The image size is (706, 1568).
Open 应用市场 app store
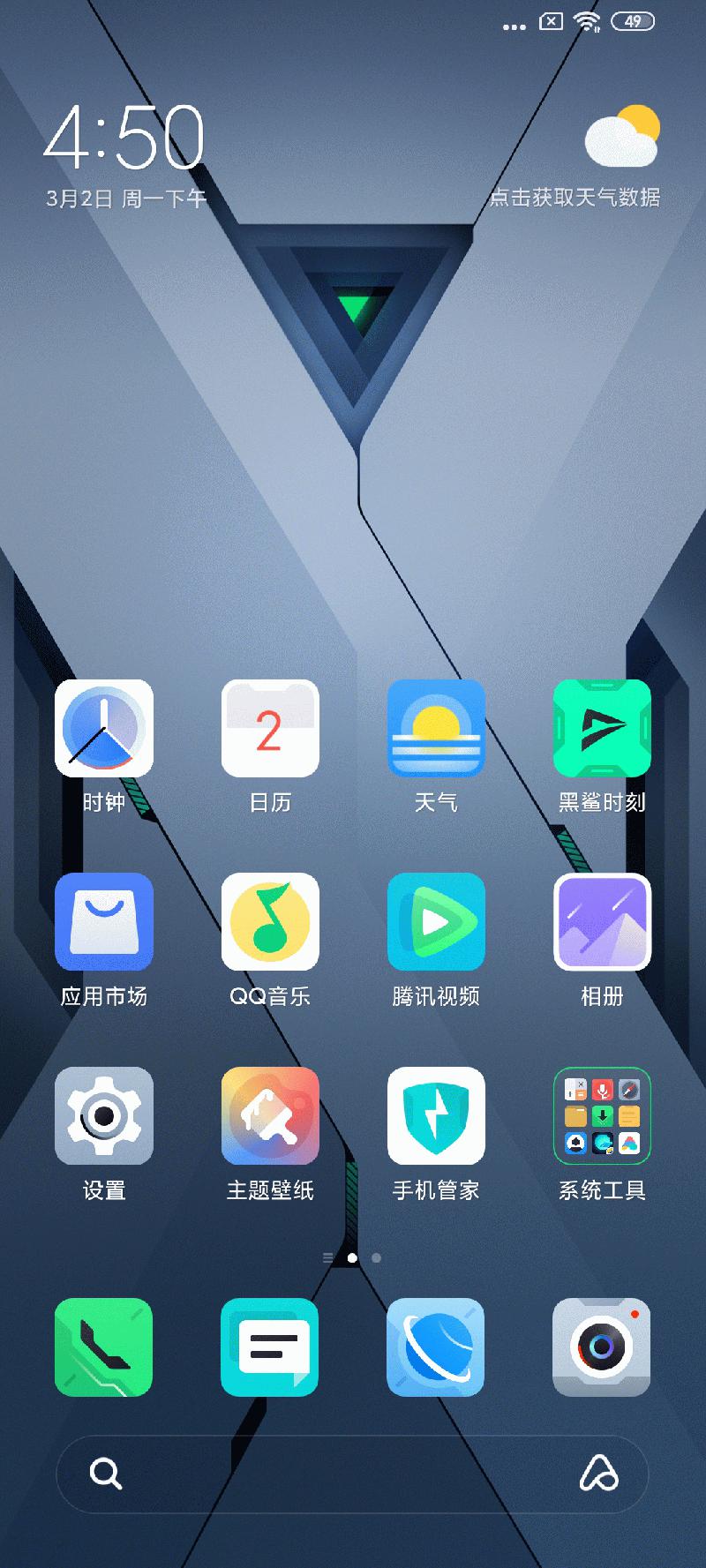(104, 922)
